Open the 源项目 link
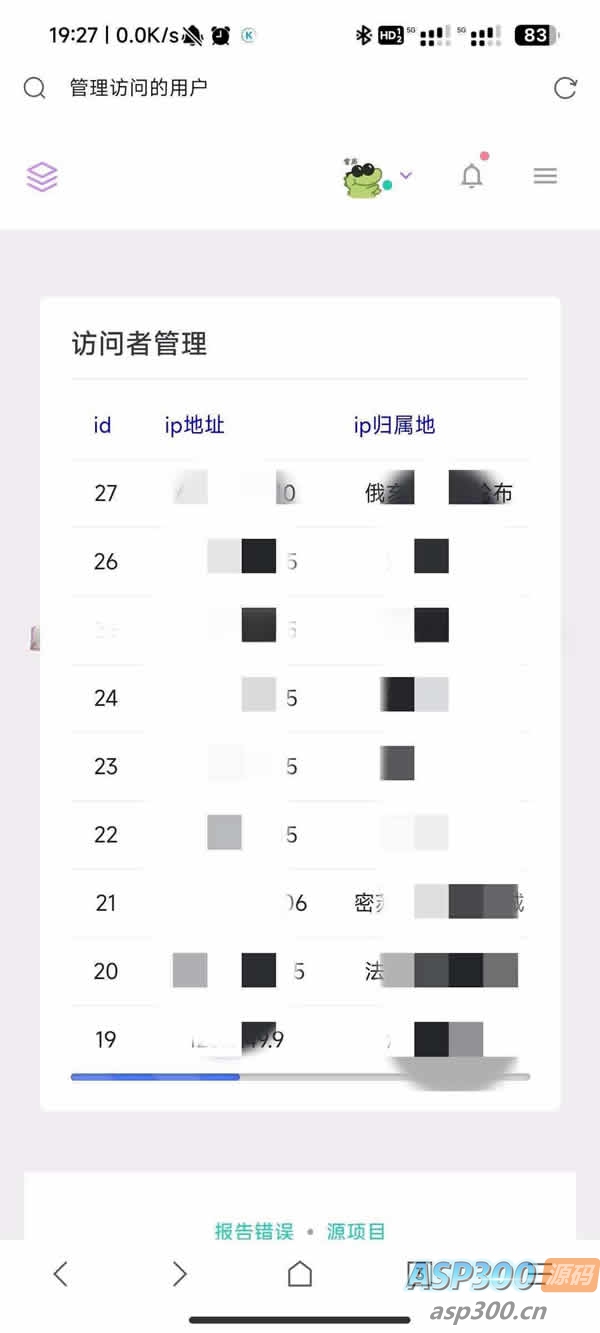 click(356, 1231)
